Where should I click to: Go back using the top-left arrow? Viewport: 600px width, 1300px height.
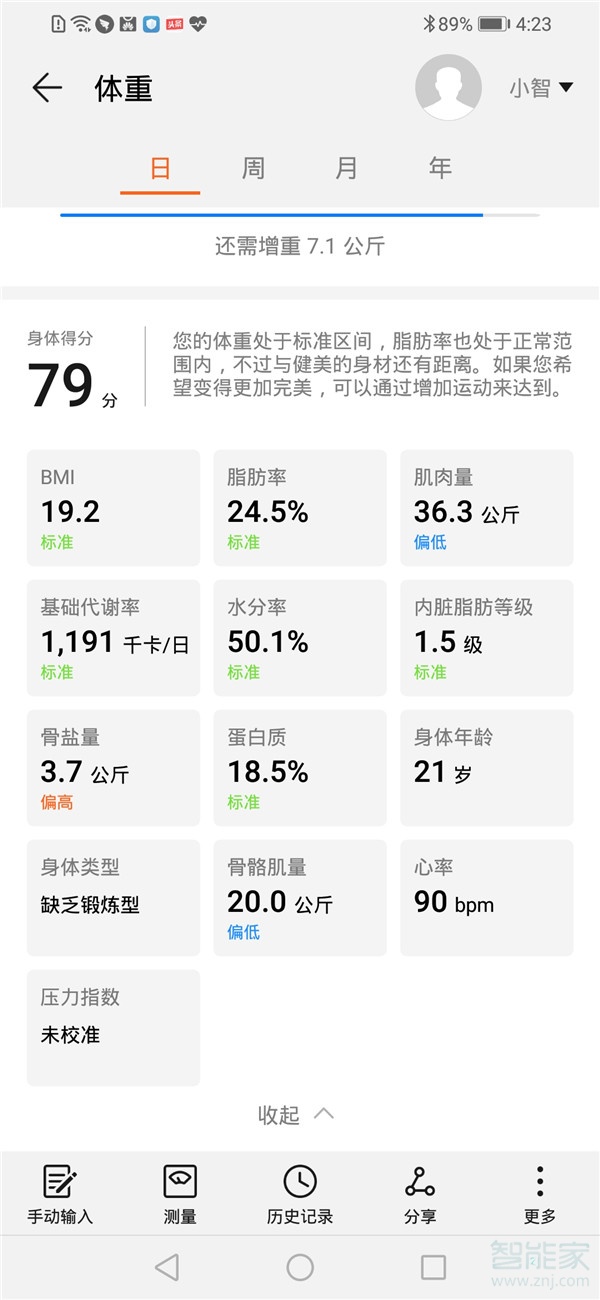click(47, 88)
